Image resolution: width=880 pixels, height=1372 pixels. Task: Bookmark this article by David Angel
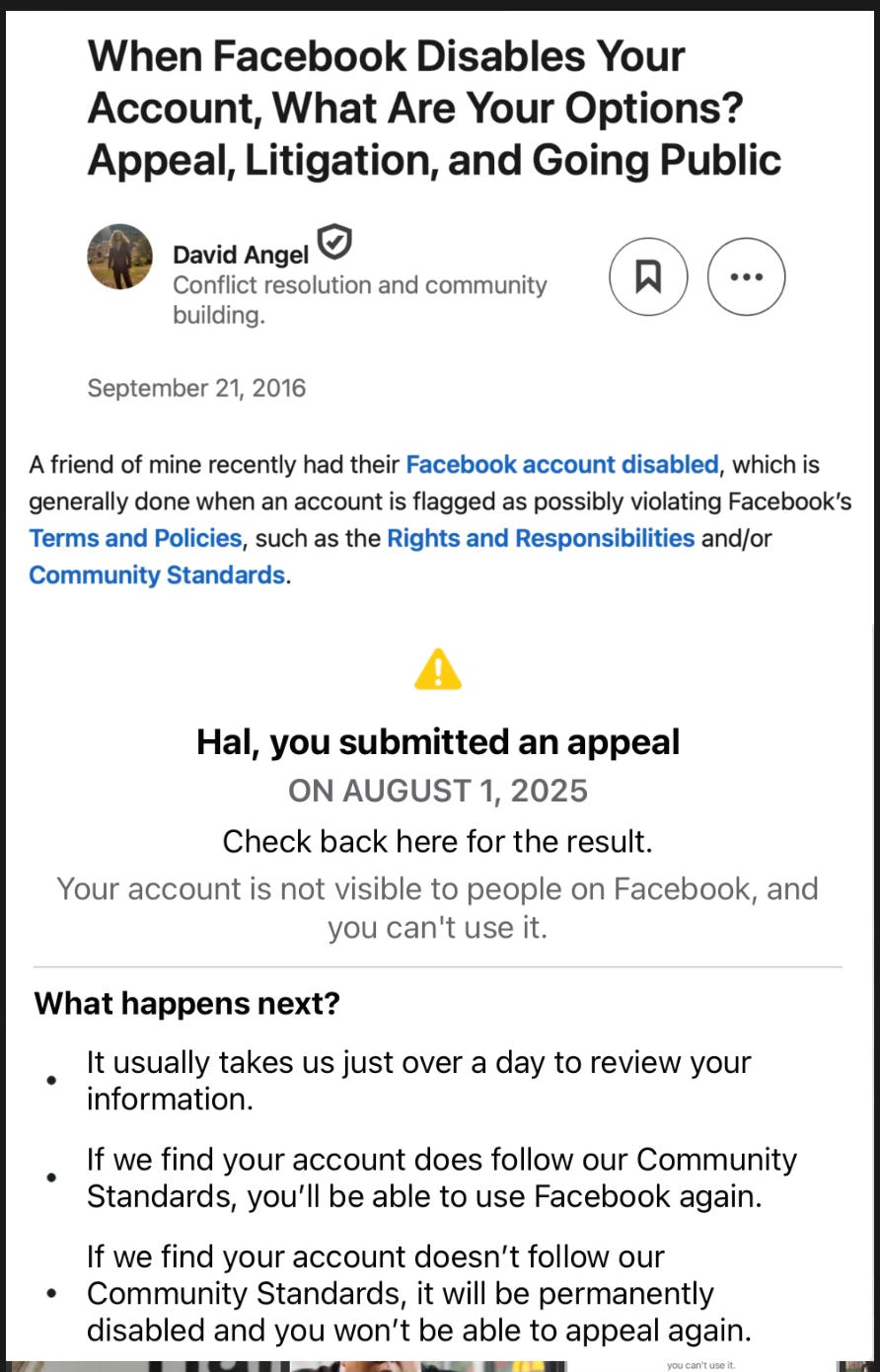coord(648,276)
